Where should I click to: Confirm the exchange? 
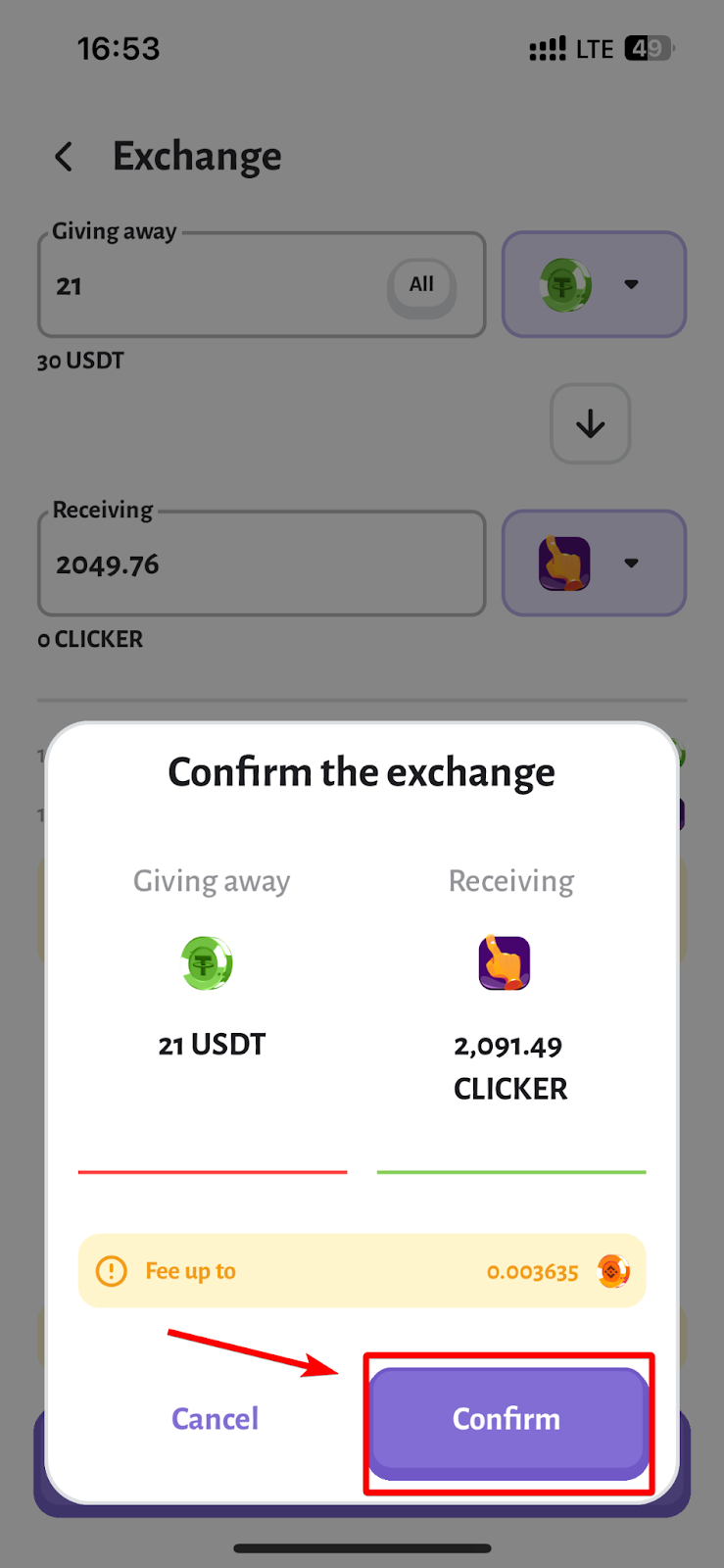[x=507, y=1421]
